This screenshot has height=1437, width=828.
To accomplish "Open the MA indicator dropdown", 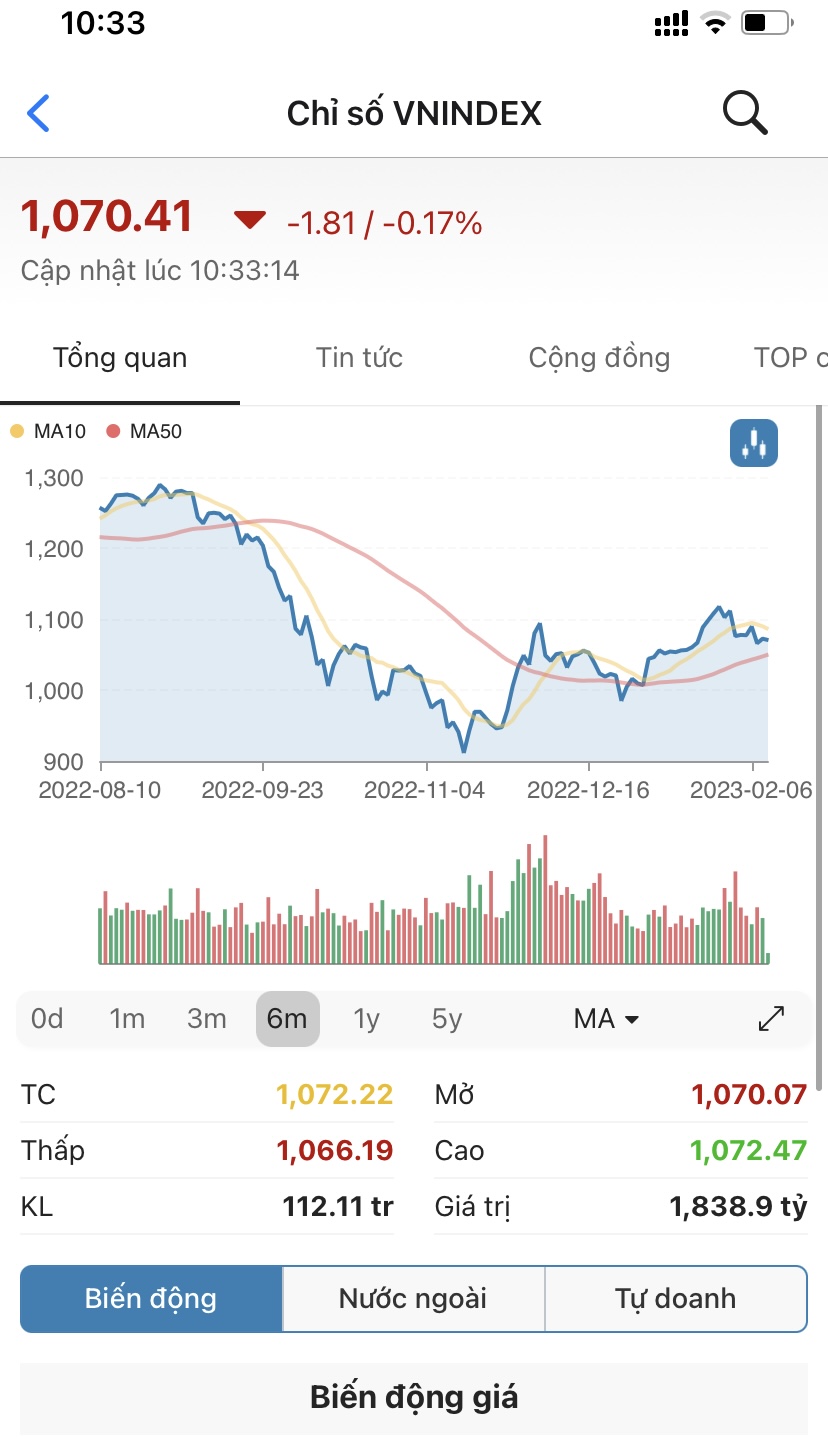I will pos(606,1019).
